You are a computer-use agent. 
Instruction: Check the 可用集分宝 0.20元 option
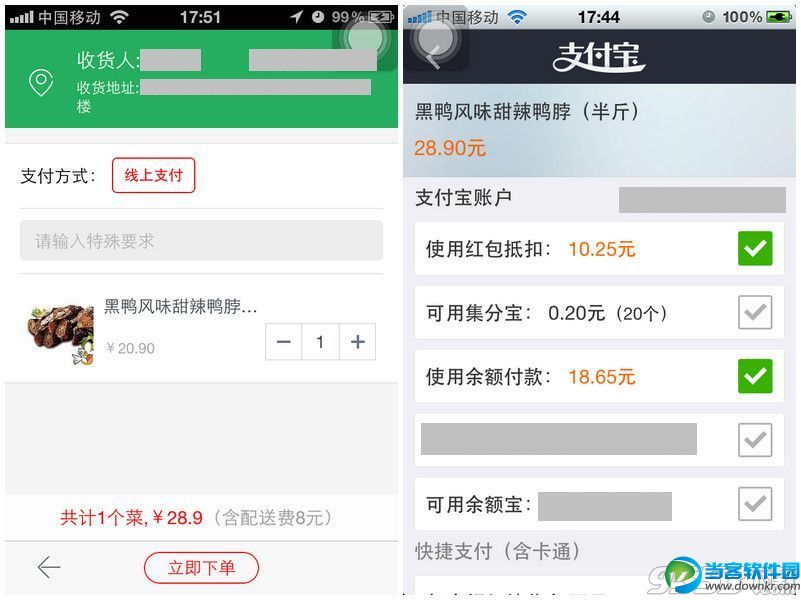point(755,313)
